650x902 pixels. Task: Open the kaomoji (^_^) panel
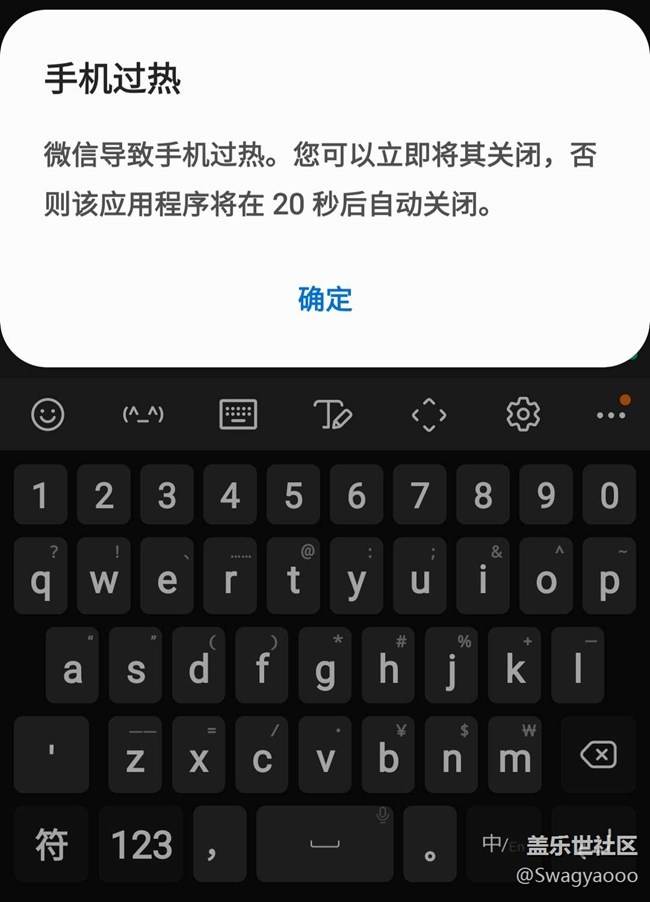coord(143,414)
